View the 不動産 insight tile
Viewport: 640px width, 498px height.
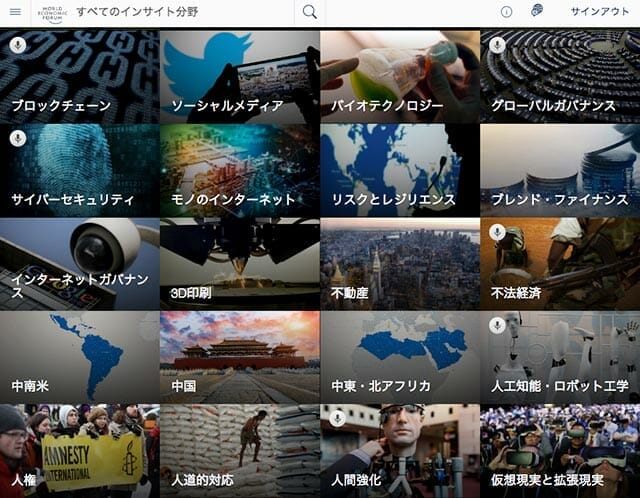pyautogui.click(x=399, y=264)
